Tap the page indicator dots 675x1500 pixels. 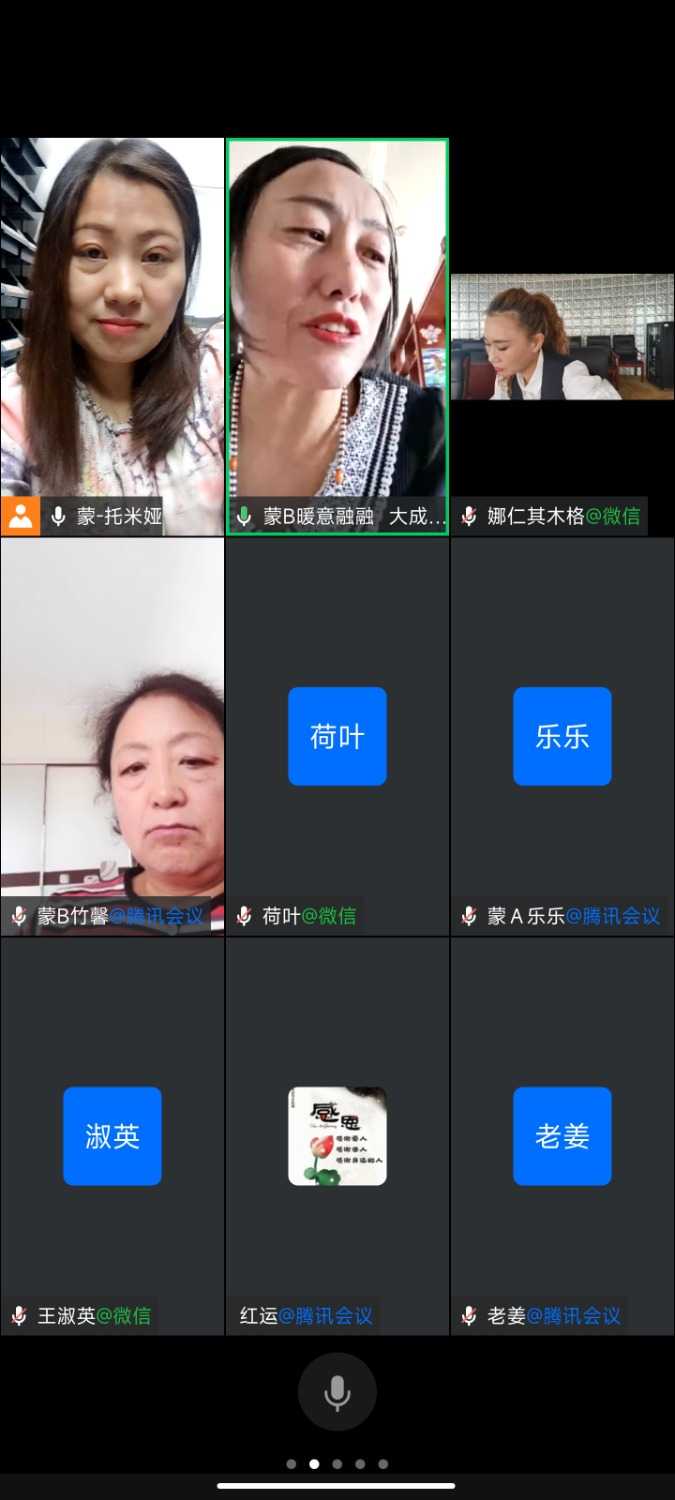pos(337,1464)
